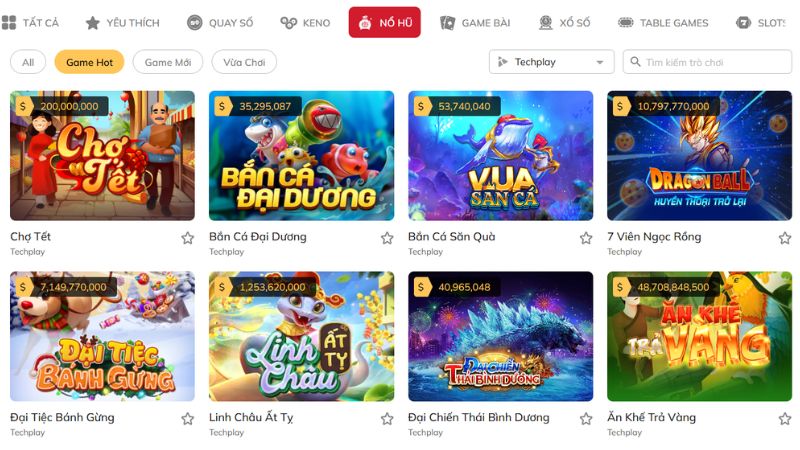
Task: Open the Chợ Tết game
Action: pos(102,156)
